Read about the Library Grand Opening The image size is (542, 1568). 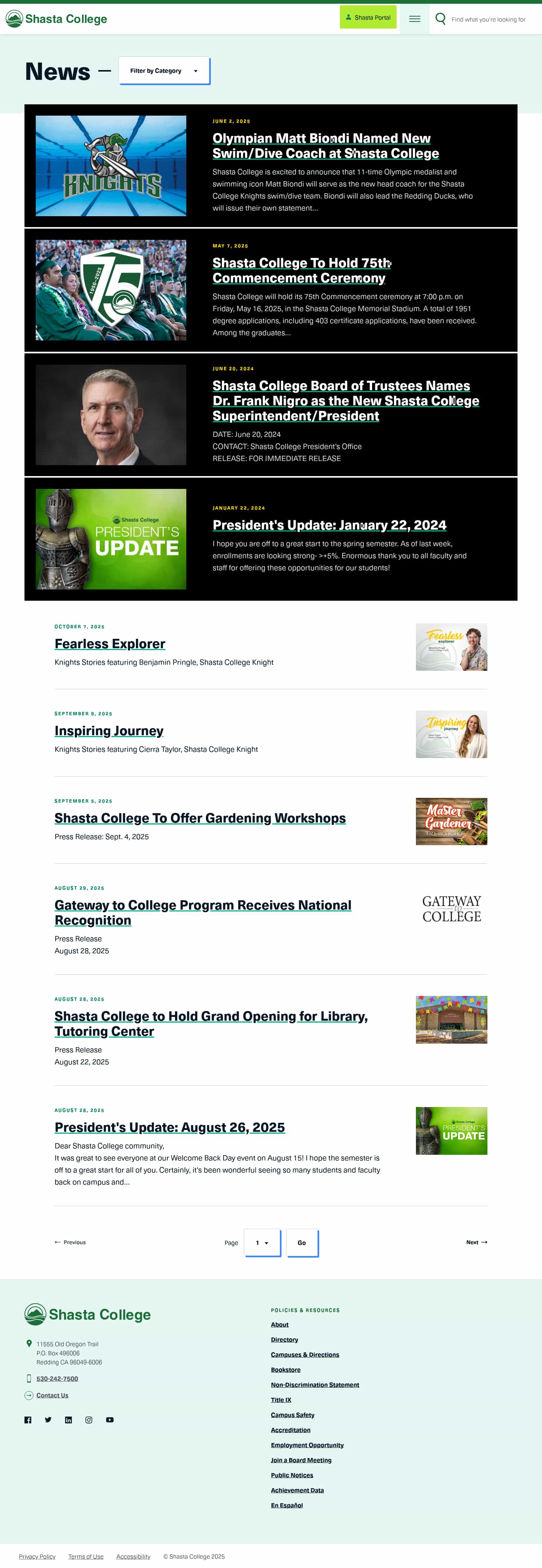coord(210,1023)
